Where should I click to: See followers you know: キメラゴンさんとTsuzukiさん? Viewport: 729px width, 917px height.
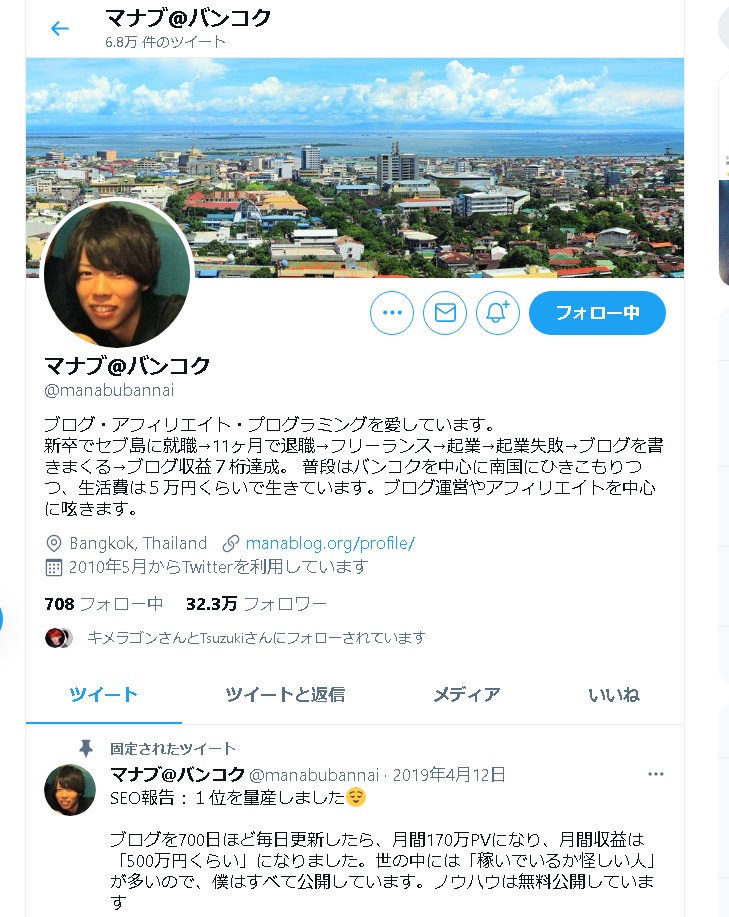[255, 637]
